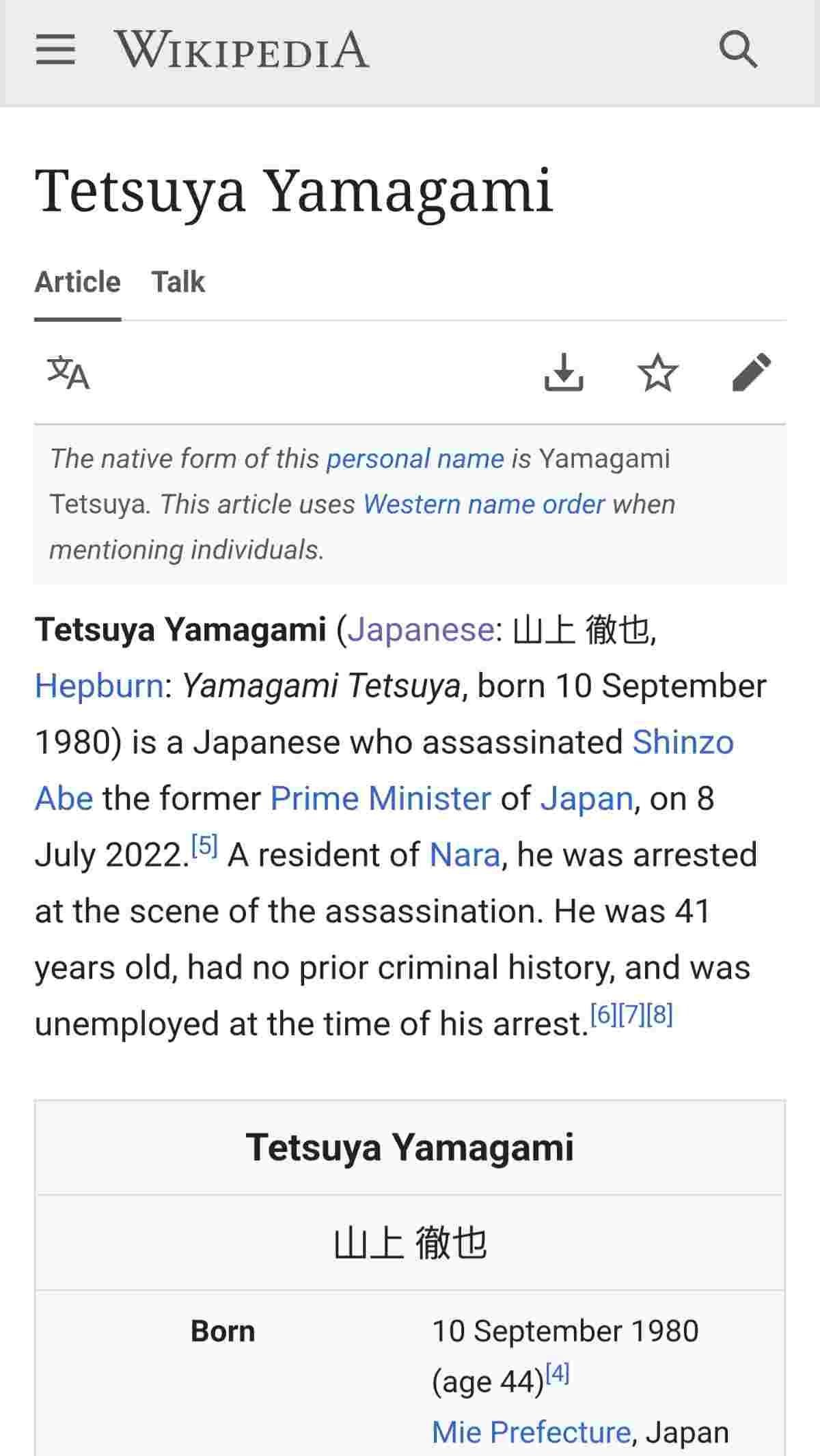
Task: Open the Hepburn link
Action: [x=99, y=686]
